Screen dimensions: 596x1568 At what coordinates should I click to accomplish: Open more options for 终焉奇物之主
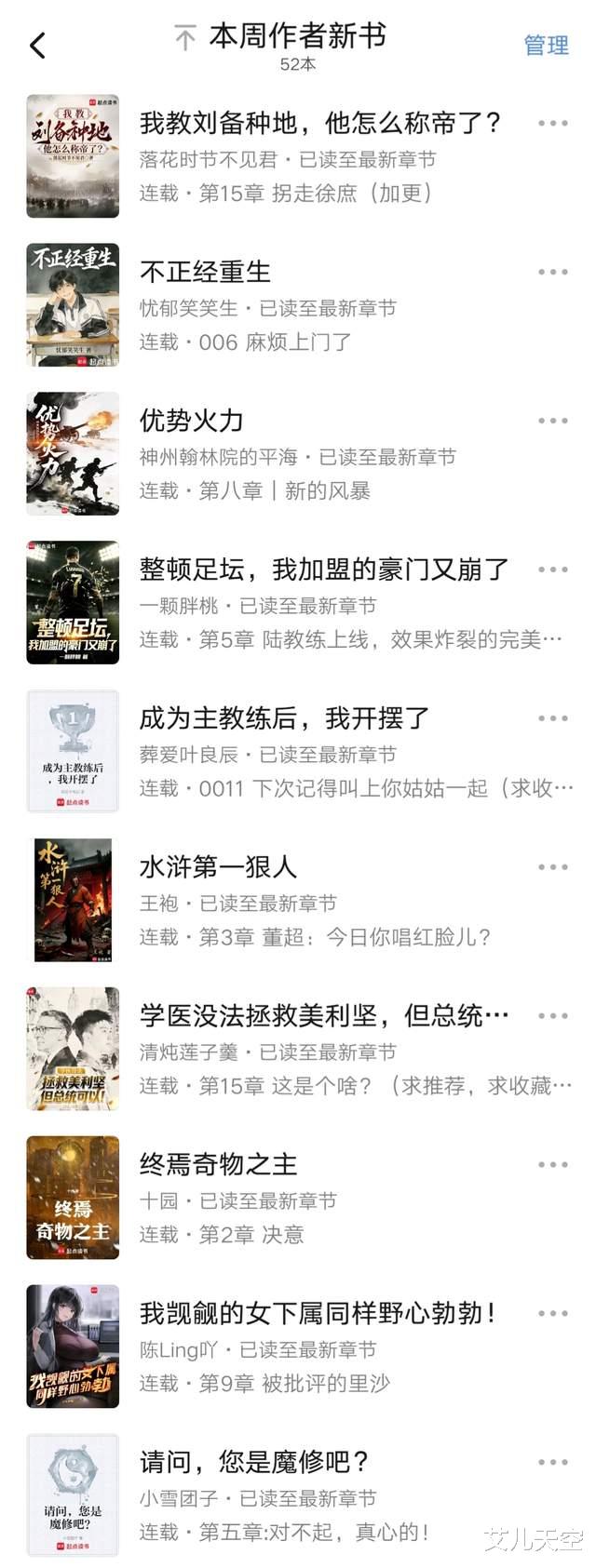point(552,1165)
